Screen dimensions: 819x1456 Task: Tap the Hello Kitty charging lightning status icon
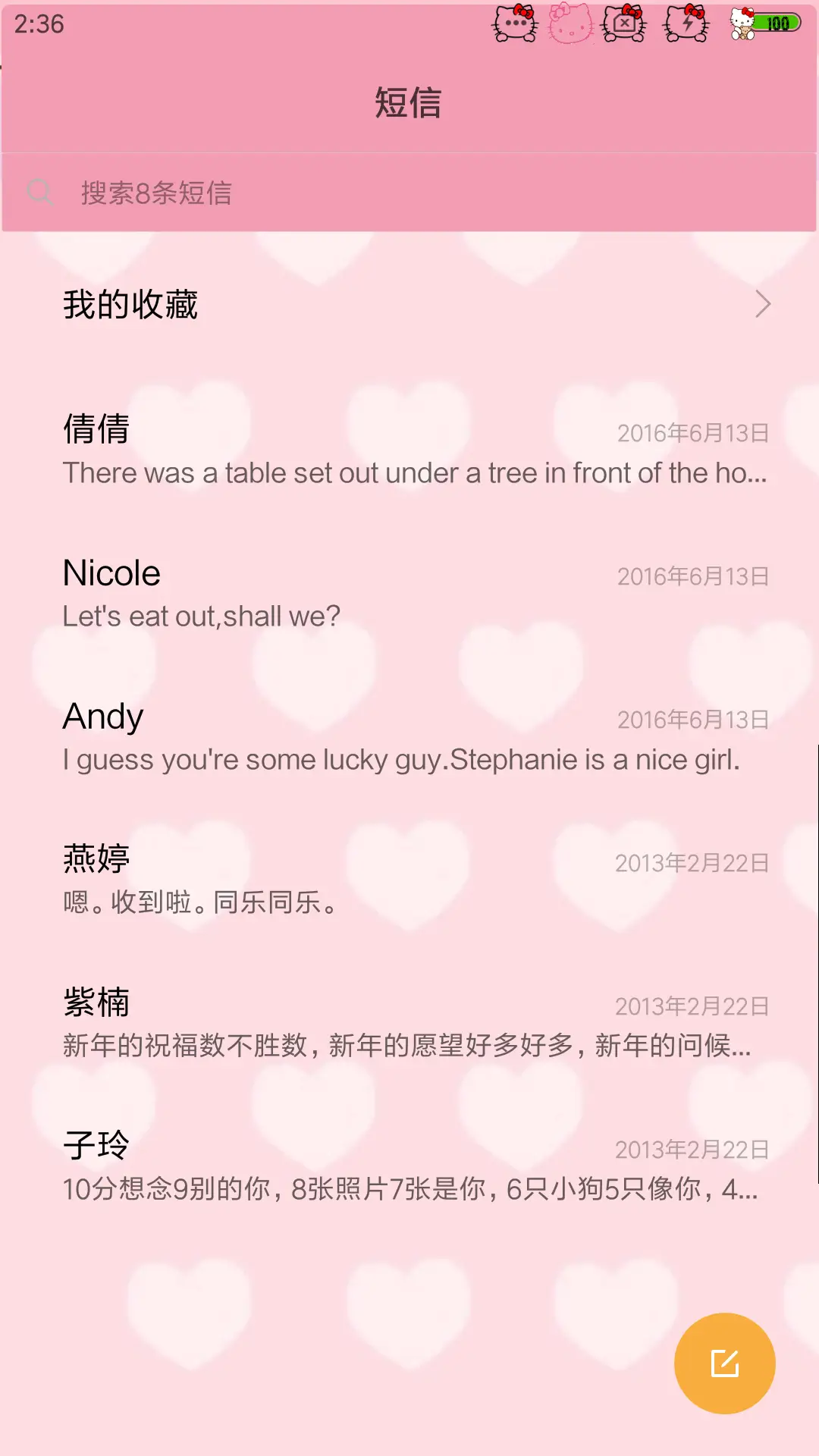(x=685, y=24)
